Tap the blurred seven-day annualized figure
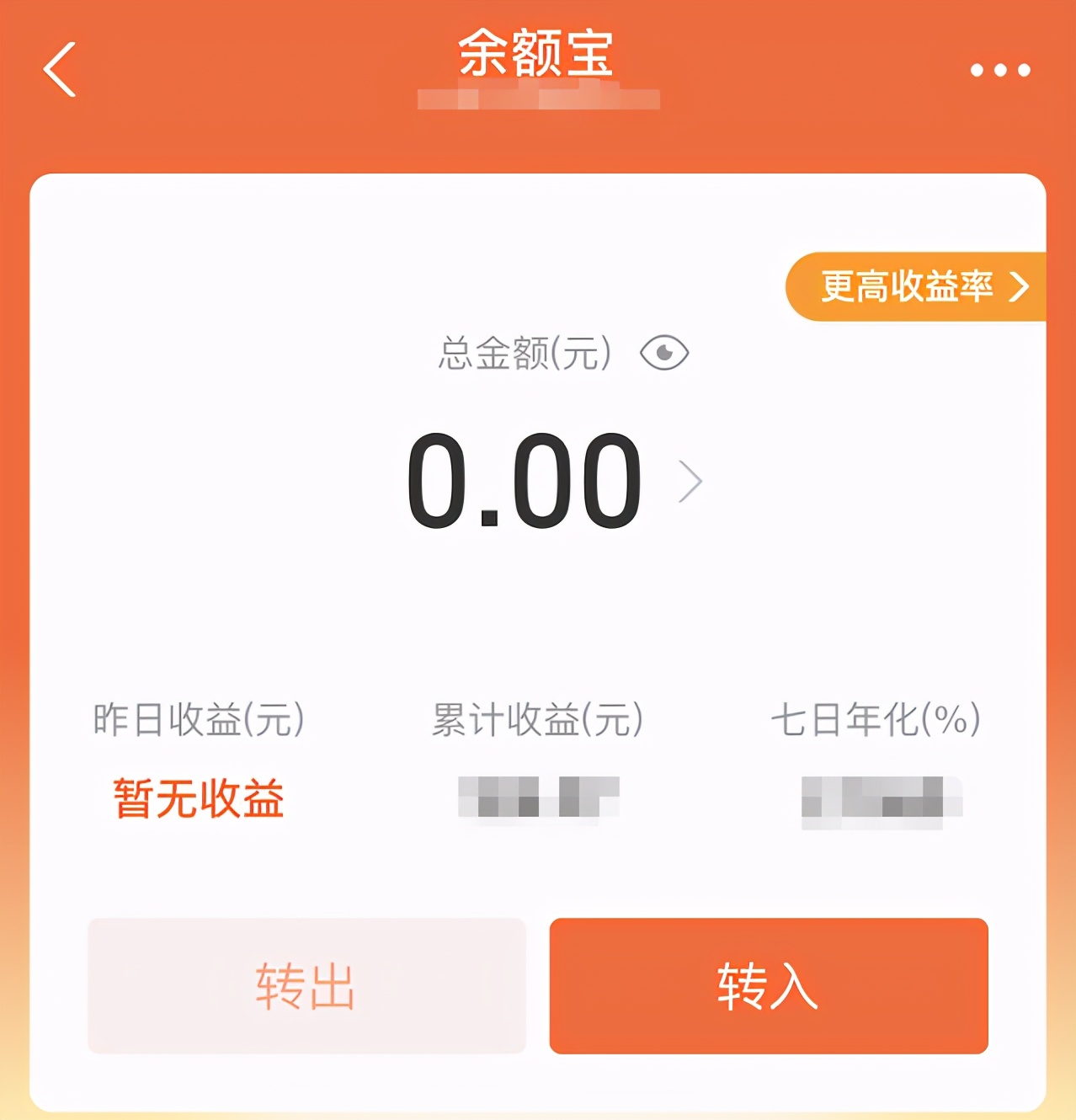The image size is (1076, 1120). 876,799
